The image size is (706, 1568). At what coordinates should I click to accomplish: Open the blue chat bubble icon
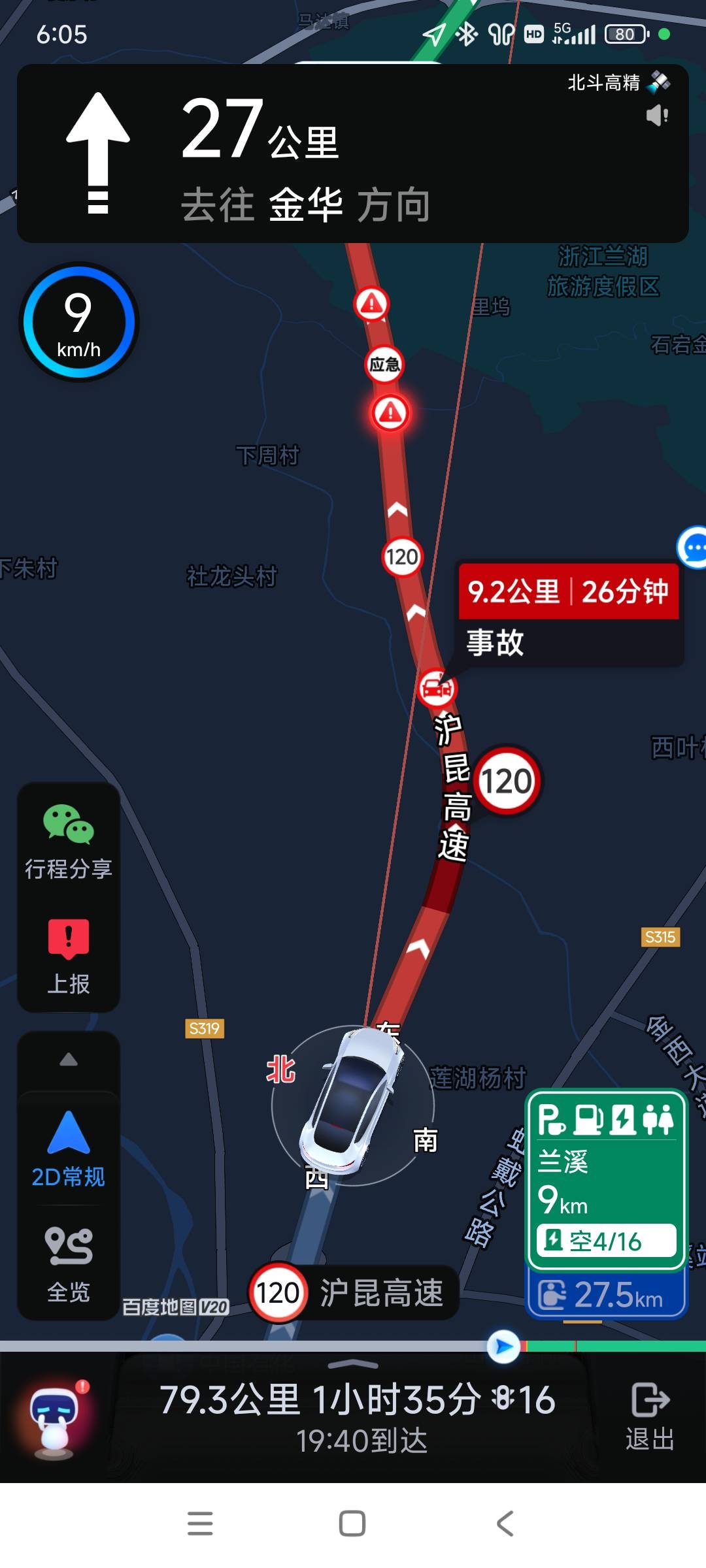693,547
